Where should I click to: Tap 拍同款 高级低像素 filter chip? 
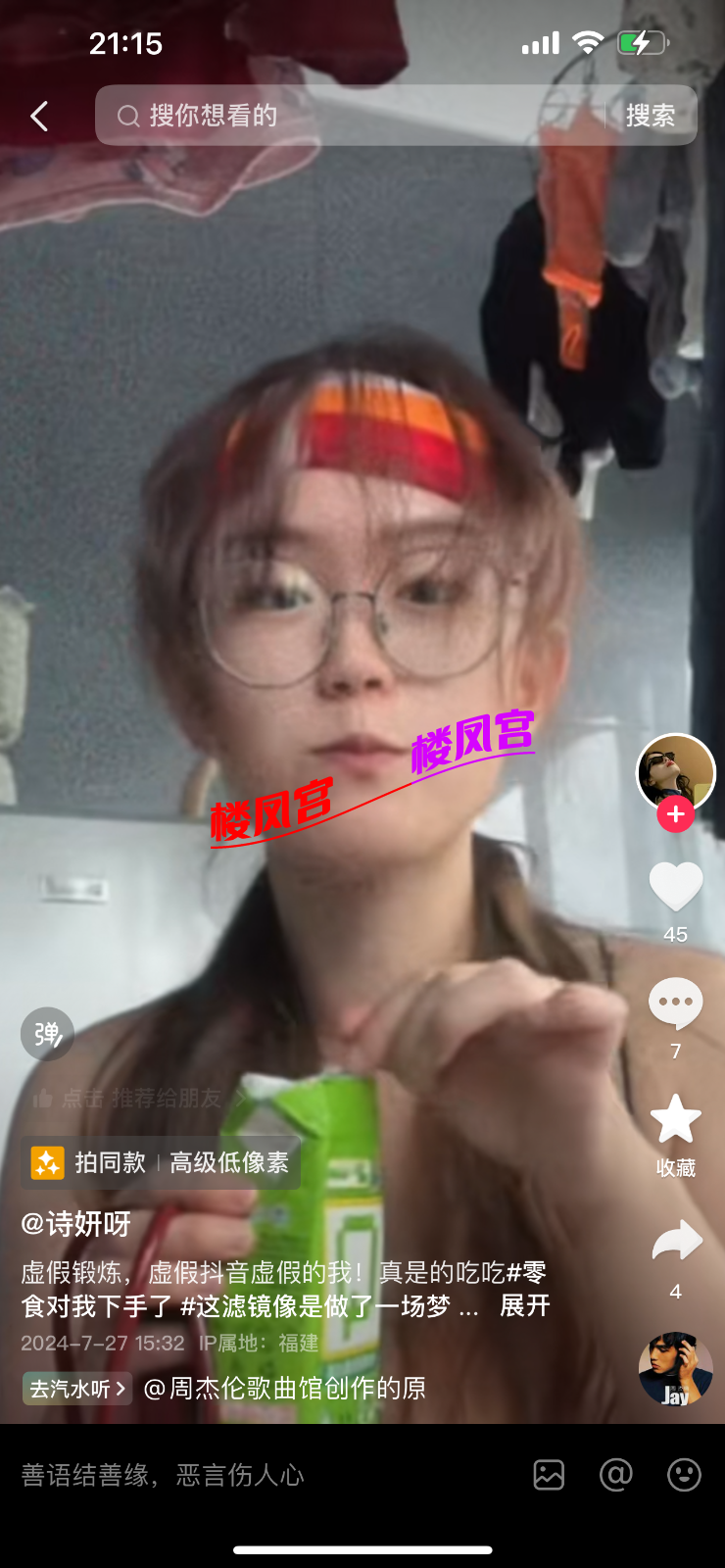coord(161,1162)
